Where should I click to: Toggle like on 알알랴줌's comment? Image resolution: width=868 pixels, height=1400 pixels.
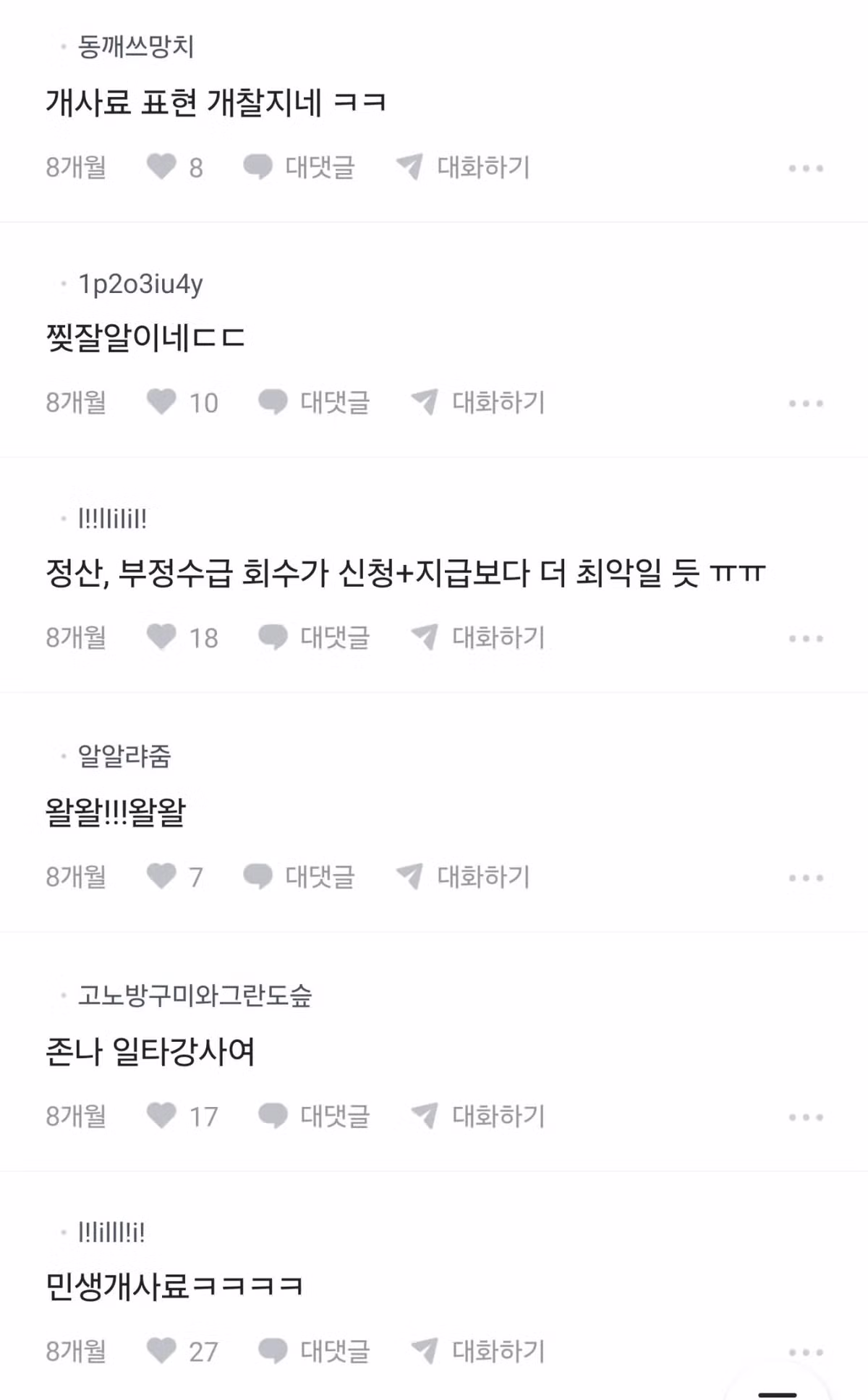(x=163, y=878)
